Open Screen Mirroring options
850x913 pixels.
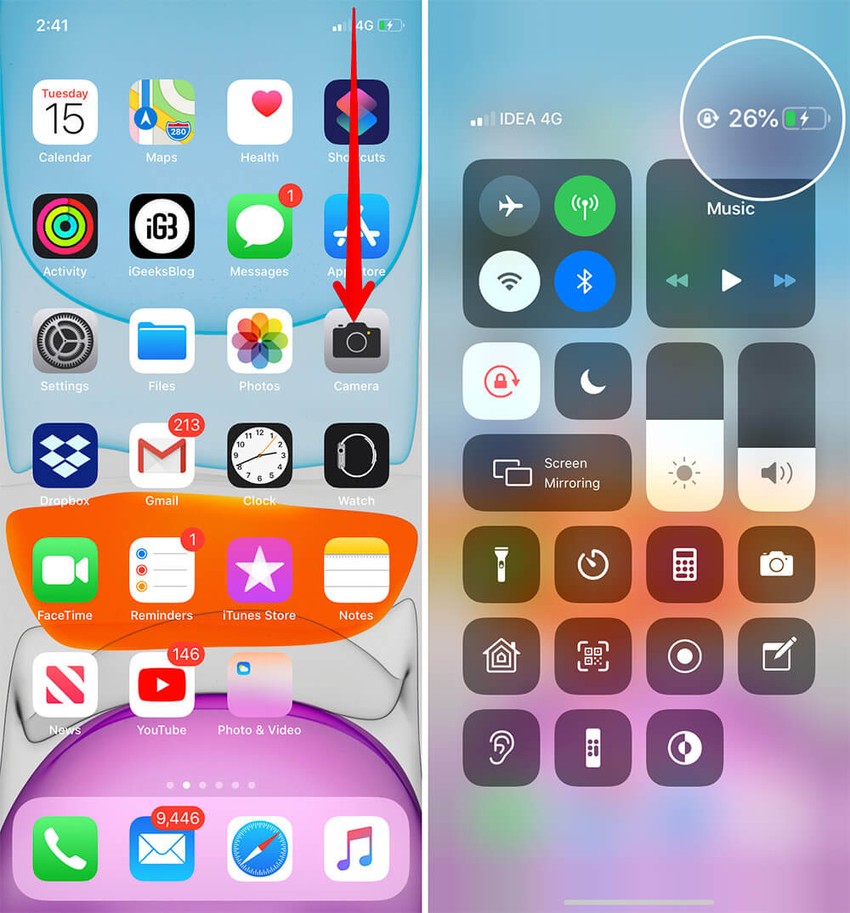pyautogui.click(x=547, y=473)
